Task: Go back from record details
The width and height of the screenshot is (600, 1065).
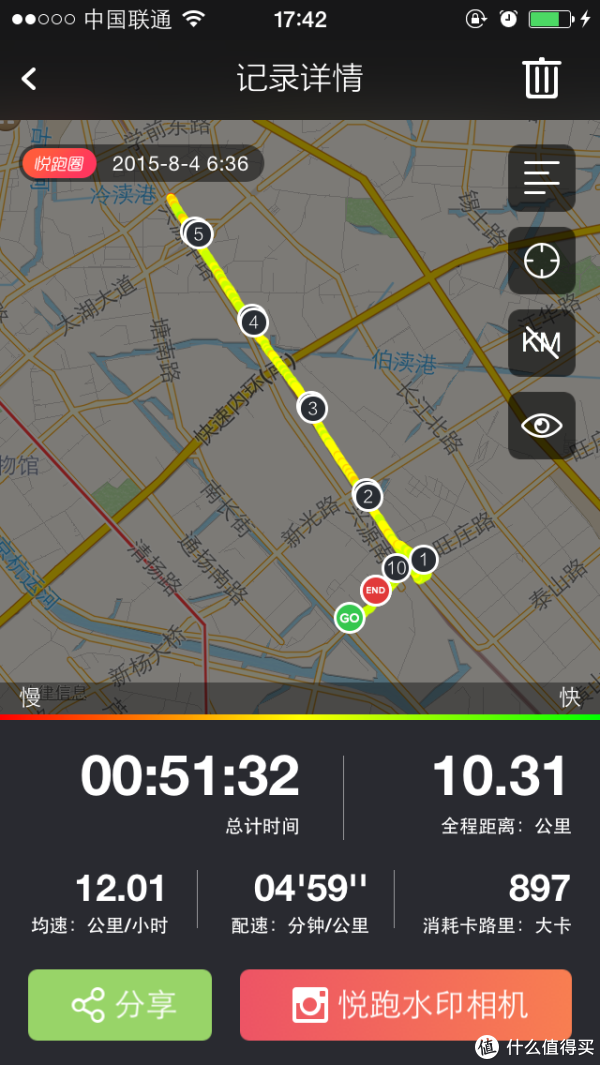Action: point(29,79)
